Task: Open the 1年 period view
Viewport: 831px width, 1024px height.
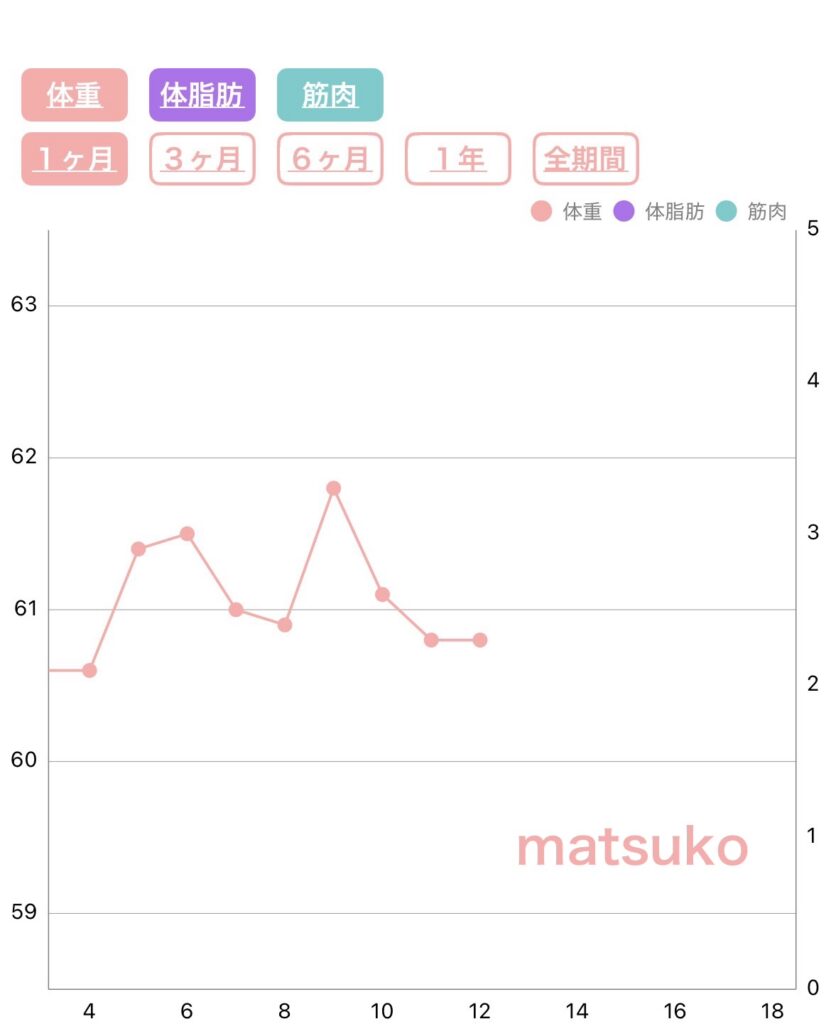Action: [x=457, y=158]
